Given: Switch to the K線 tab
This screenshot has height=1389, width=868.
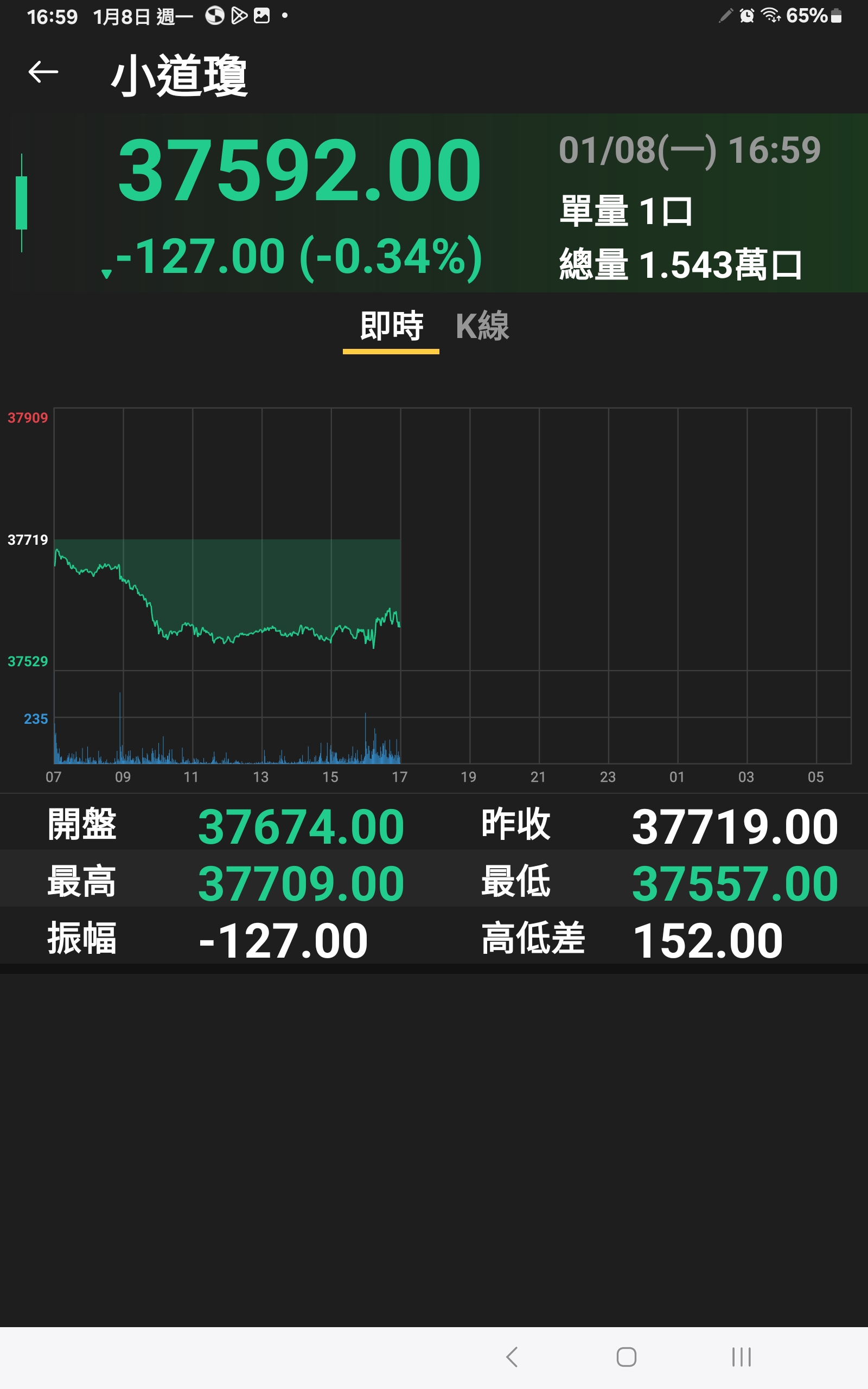Looking at the screenshot, I should 482,326.
